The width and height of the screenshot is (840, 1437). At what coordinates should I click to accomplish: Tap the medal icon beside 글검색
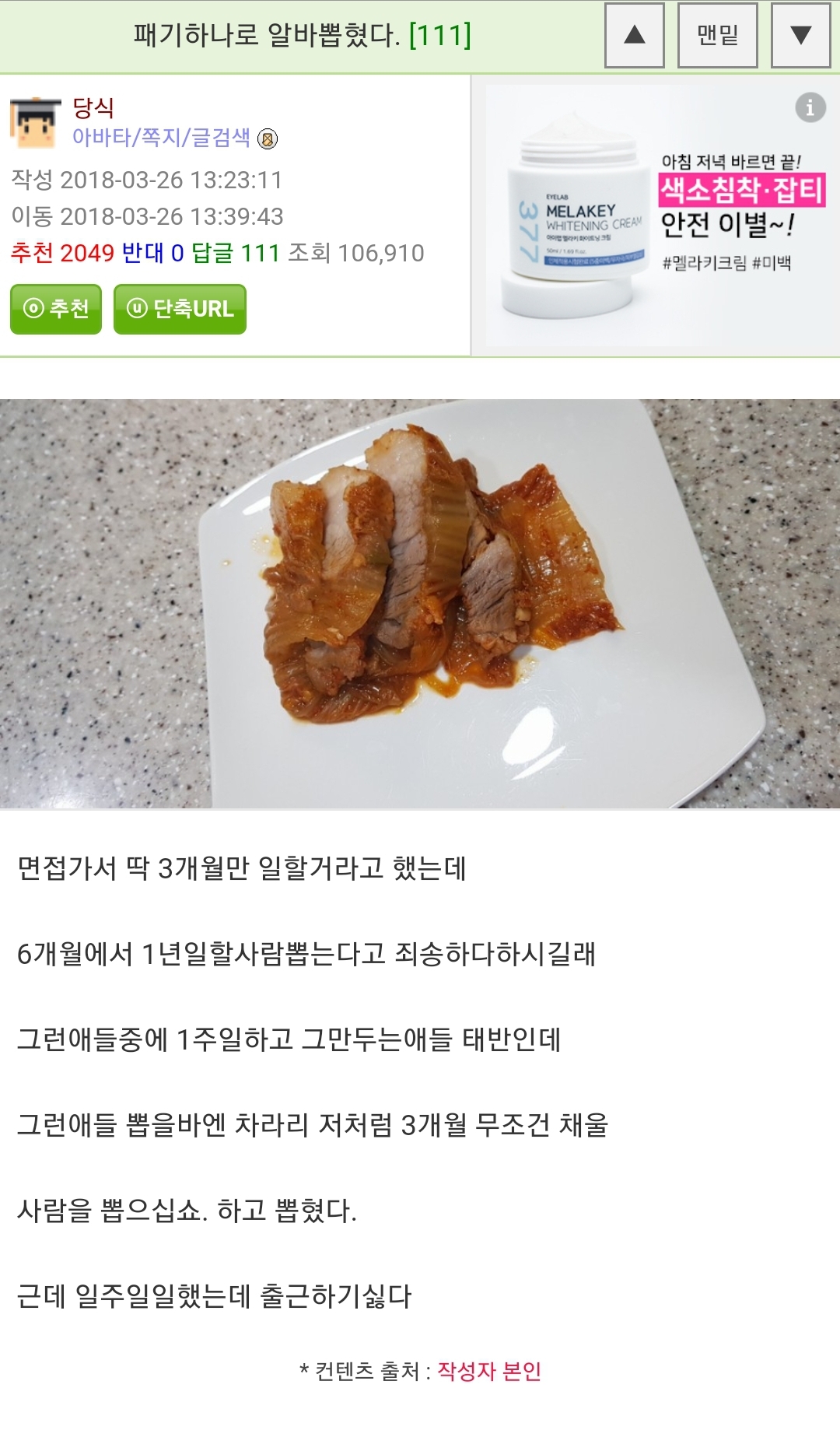pos(268,138)
